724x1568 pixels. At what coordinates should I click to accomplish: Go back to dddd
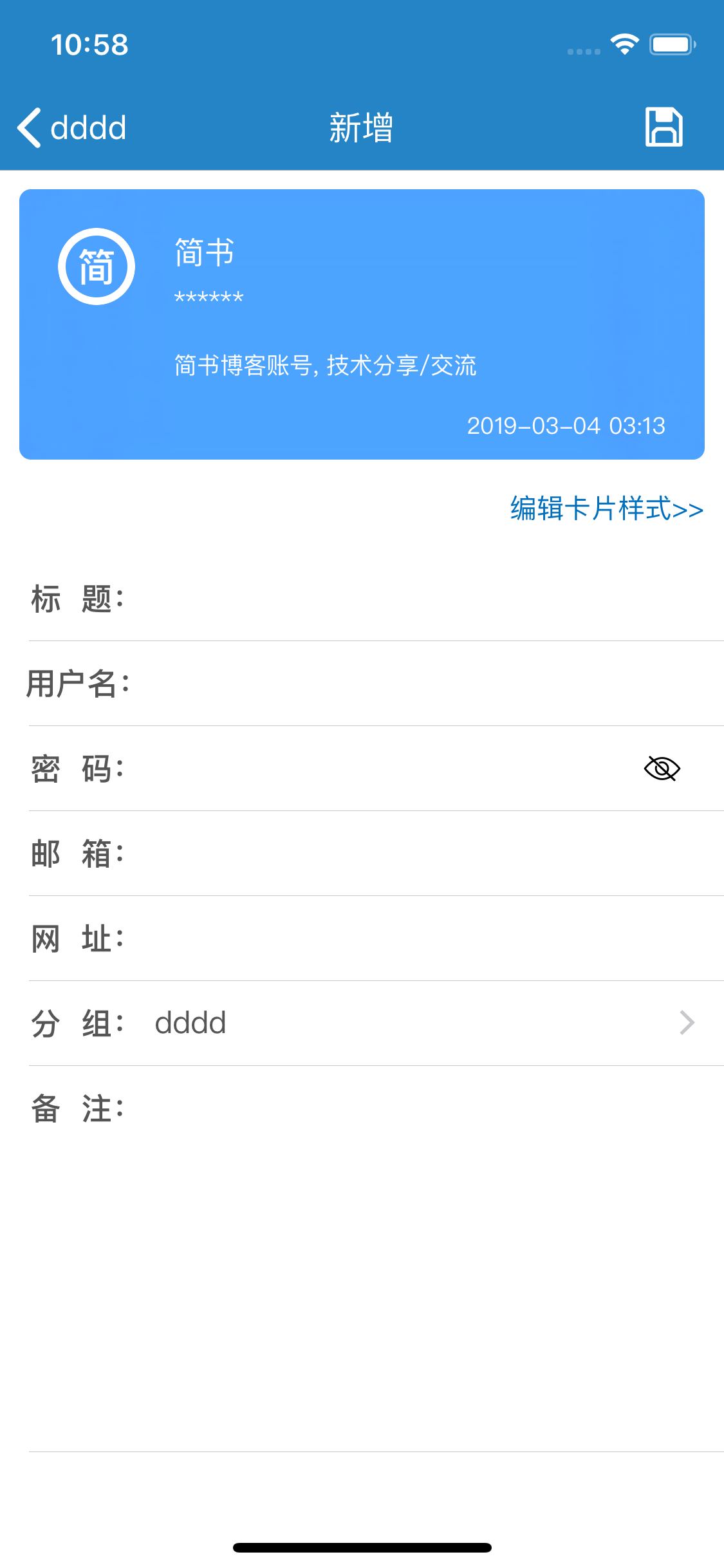coord(72,127)
